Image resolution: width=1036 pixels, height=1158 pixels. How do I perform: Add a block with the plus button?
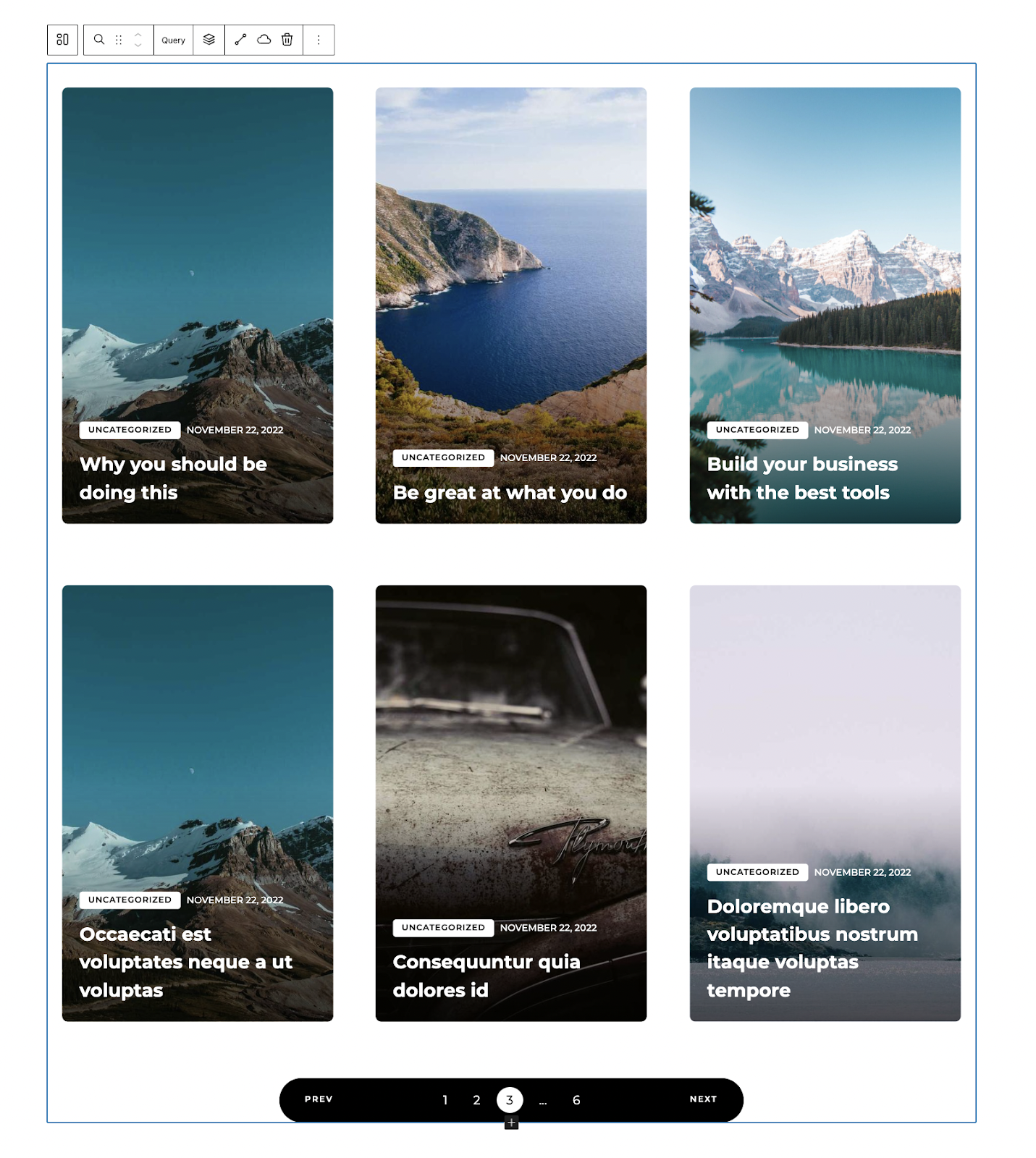[511, 1123]
